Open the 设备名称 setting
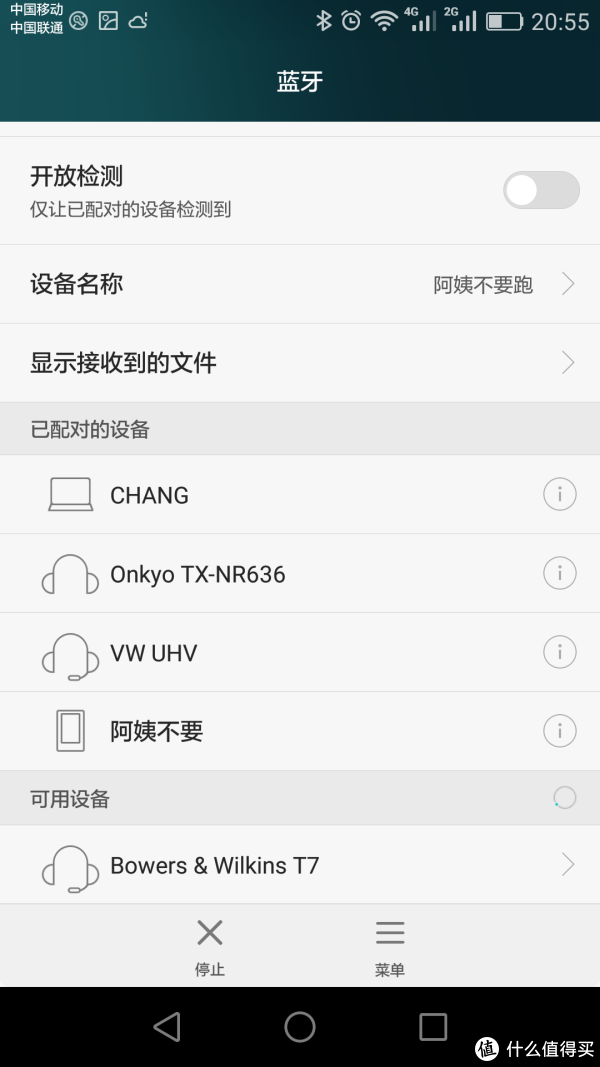The width and height of the screenshot is (600, 1067). click(x=300, y=284)
